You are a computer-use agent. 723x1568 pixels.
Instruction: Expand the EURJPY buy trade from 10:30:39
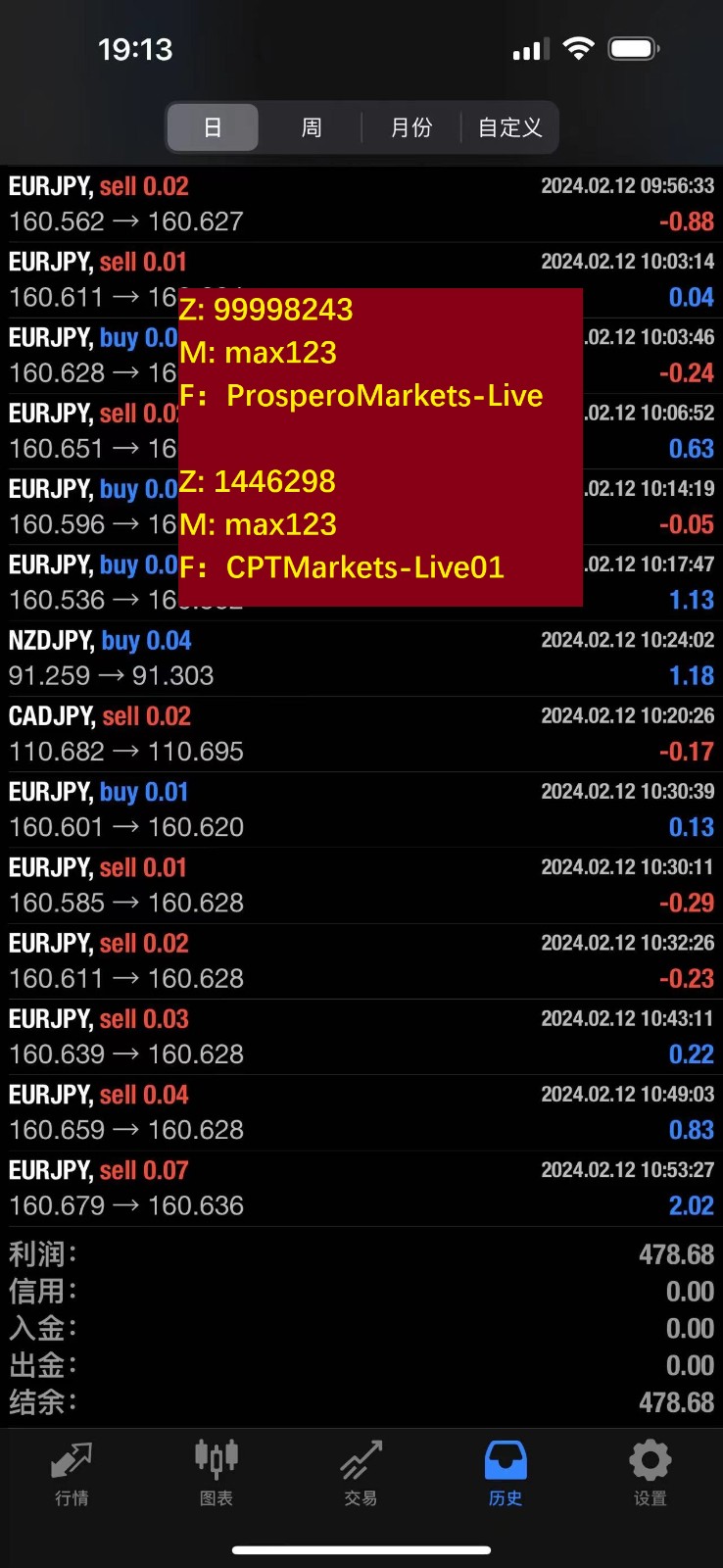[x=361, y=809]
